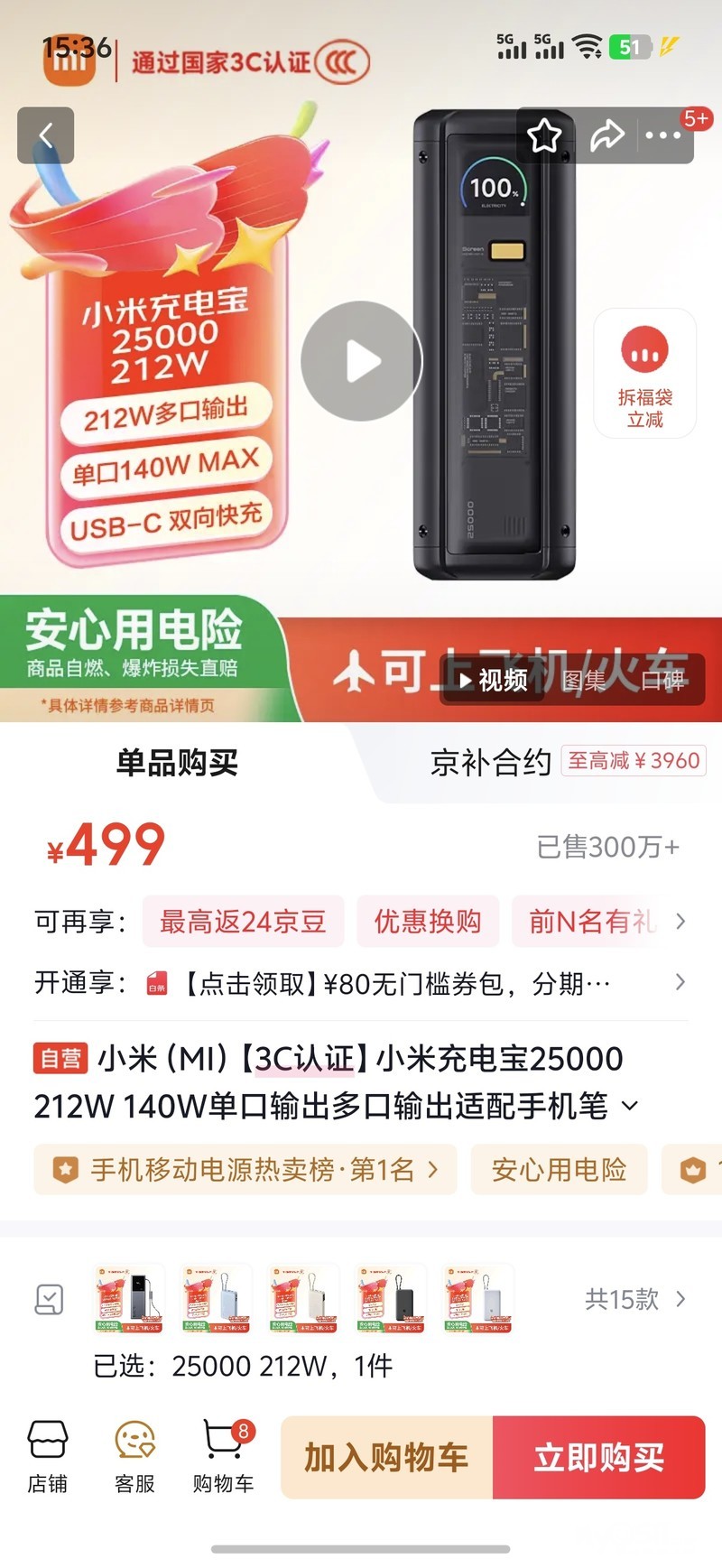
Task: Open the 优惠换购 promotion chip
Action: pos(428,922)
